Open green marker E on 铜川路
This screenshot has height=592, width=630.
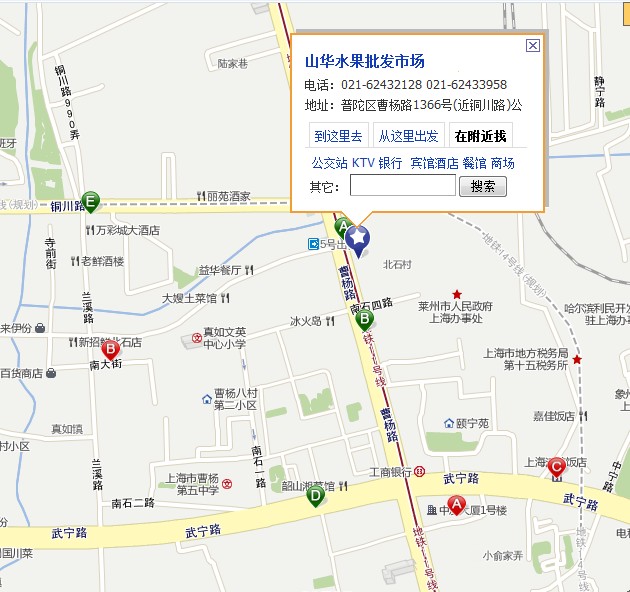tap(91, 202)
